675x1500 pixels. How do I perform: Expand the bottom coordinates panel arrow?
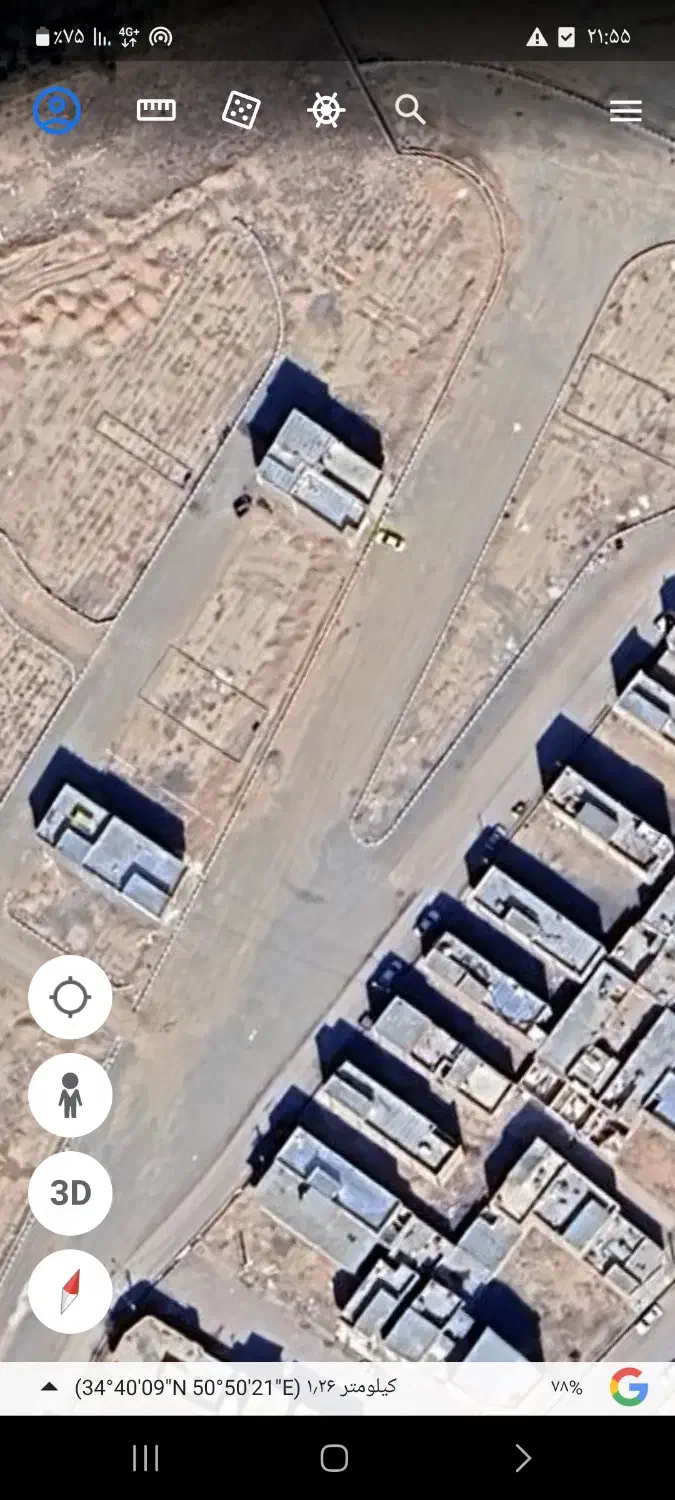pos(48,1387)
